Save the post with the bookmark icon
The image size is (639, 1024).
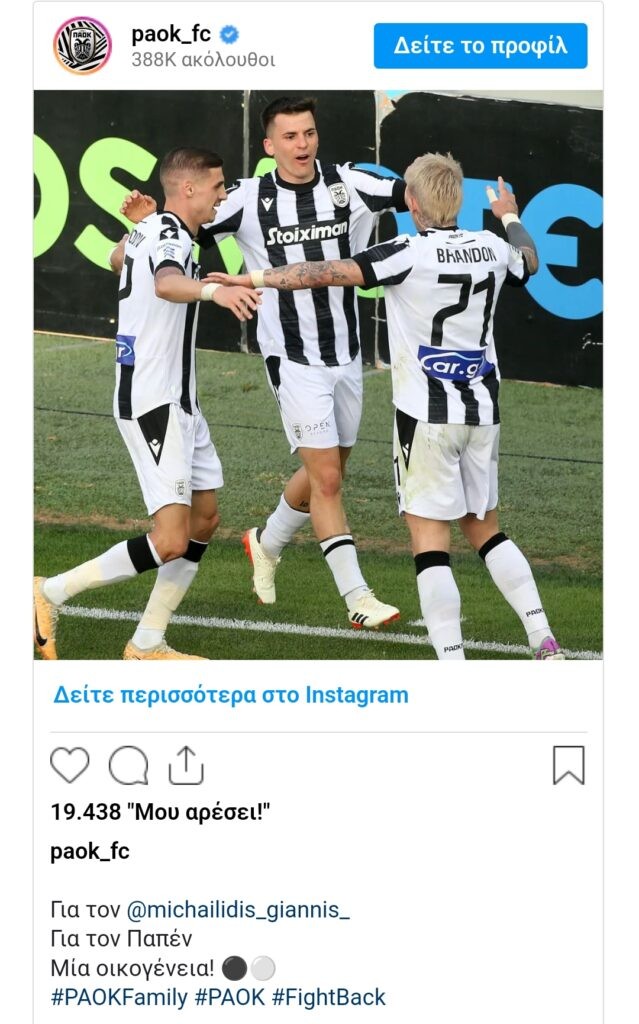[568, 765]
